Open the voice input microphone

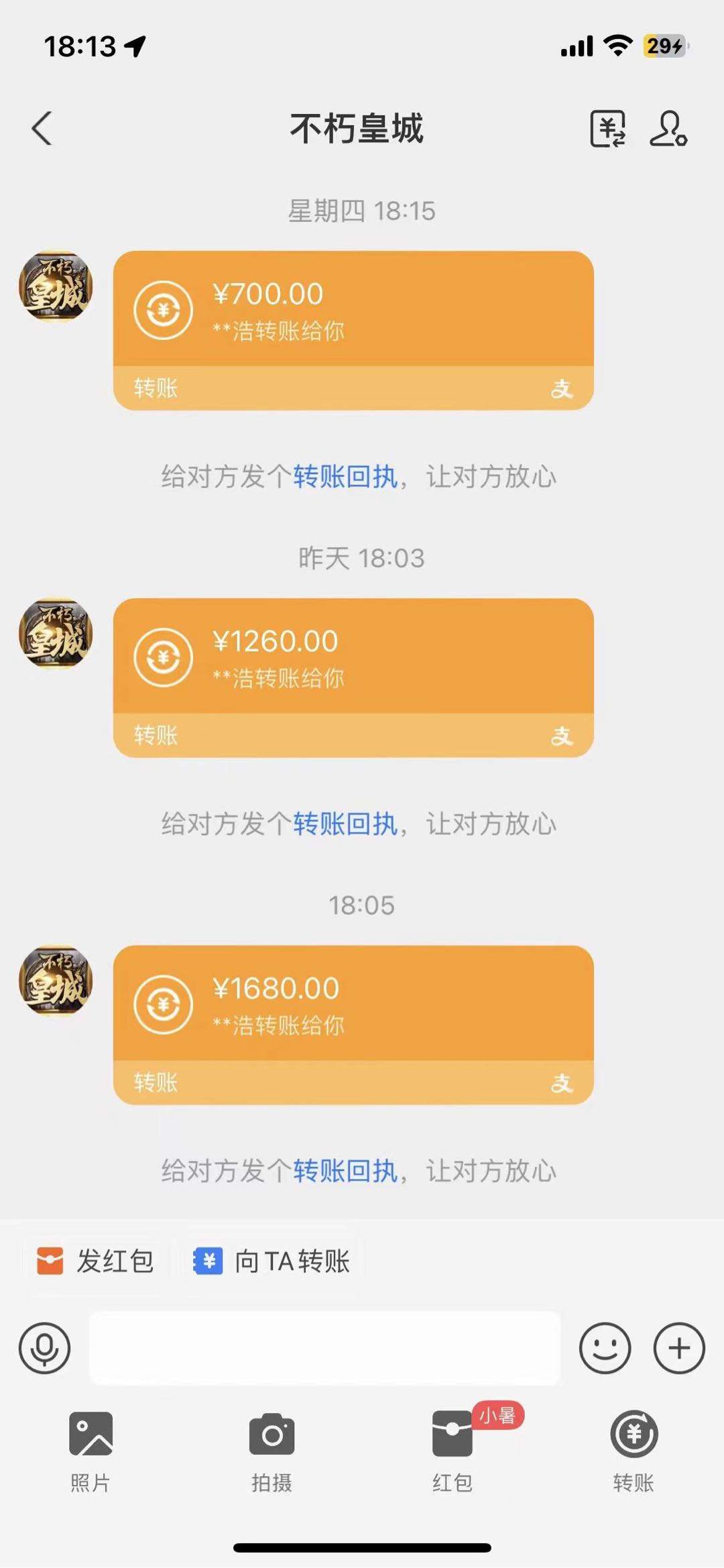point(44,1348)
